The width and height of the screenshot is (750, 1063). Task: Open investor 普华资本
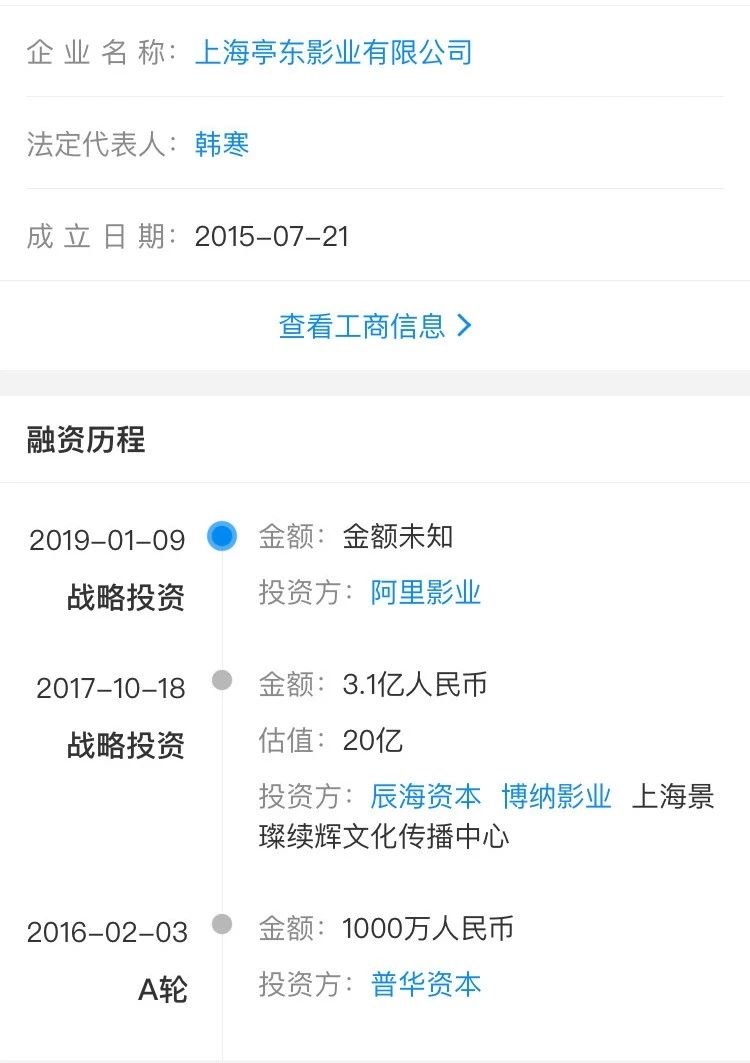click(426, 984)
